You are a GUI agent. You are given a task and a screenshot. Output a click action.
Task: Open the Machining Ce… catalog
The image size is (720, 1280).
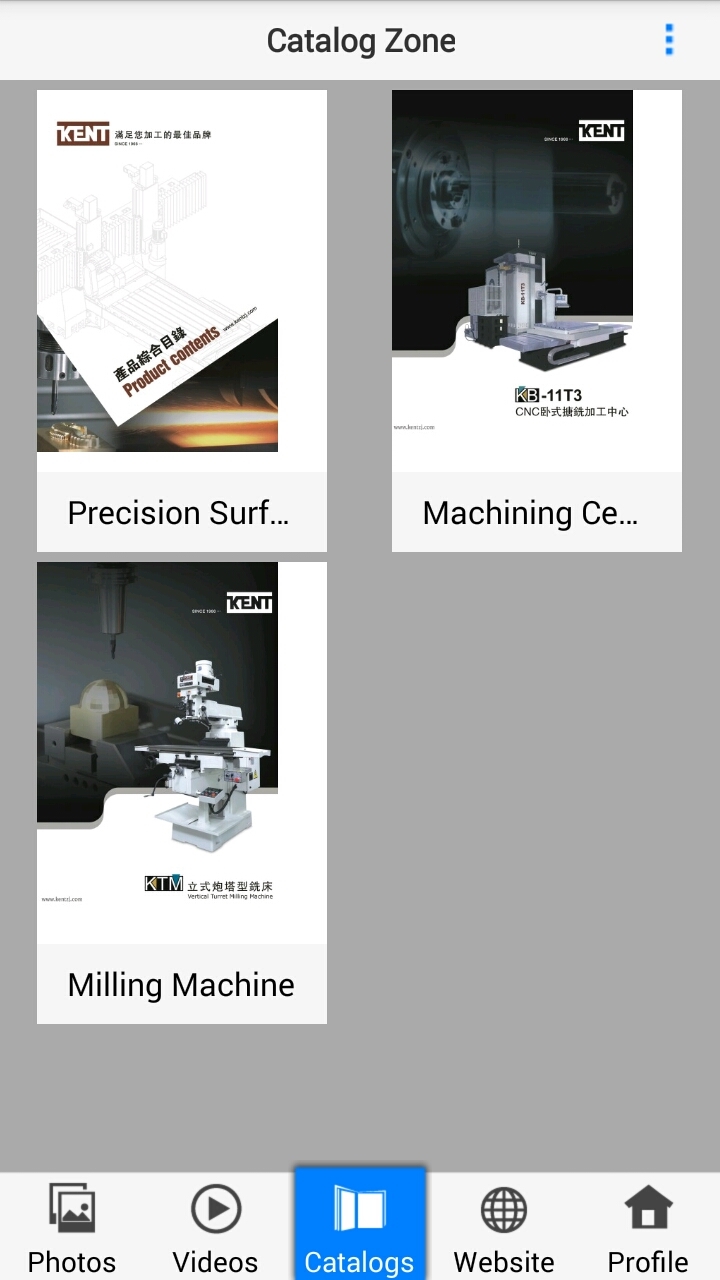click(x=536, y=320)
